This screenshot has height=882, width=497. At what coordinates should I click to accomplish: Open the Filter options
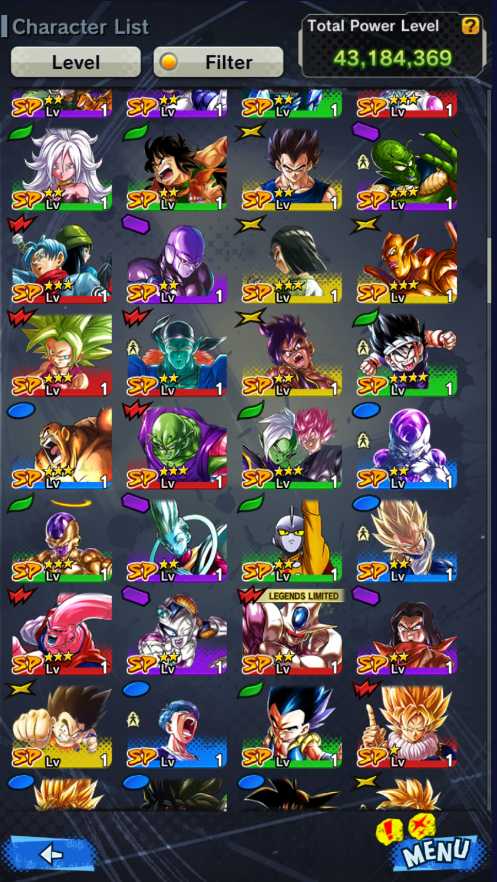pyautogui.click(x=218, y=62)
